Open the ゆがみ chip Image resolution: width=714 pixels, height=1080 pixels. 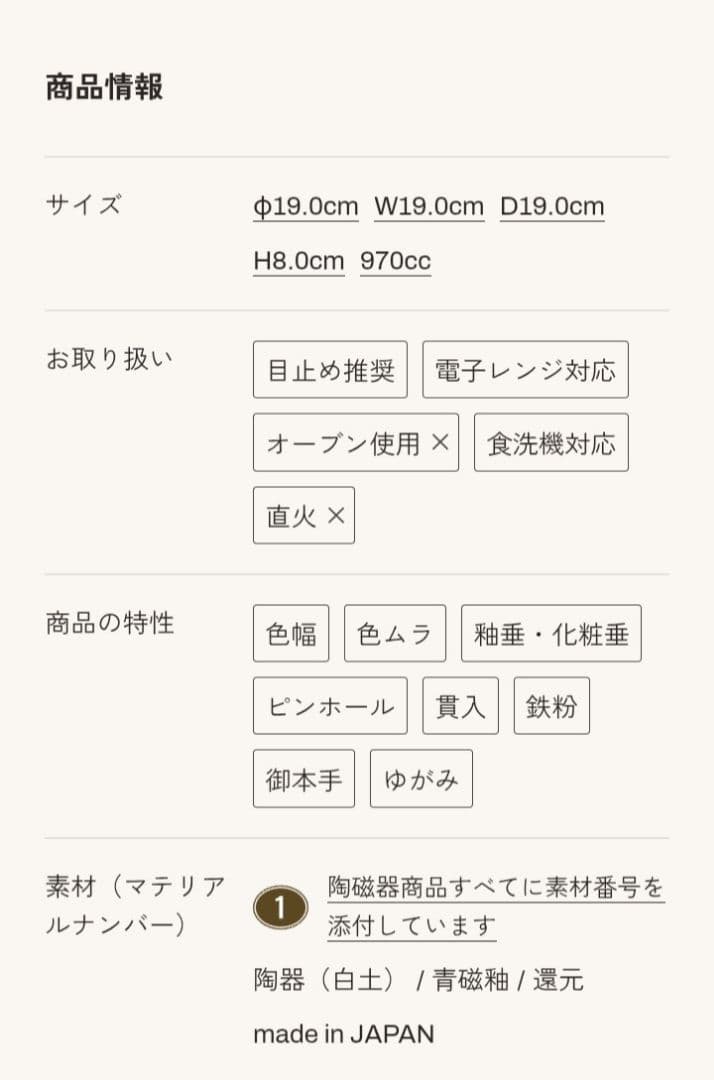[x=421, y=780]
